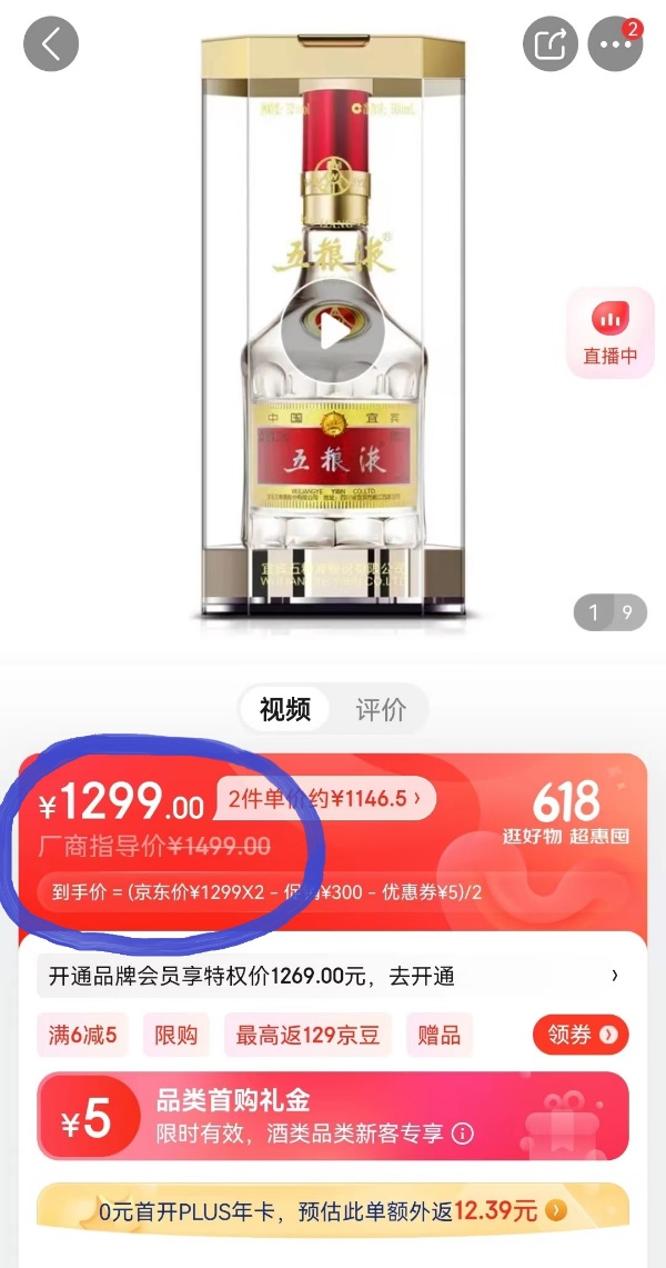Open the ¥5 品类首购礼金 banner
The image size is (666, 1268).
[x=332, y=1116]
